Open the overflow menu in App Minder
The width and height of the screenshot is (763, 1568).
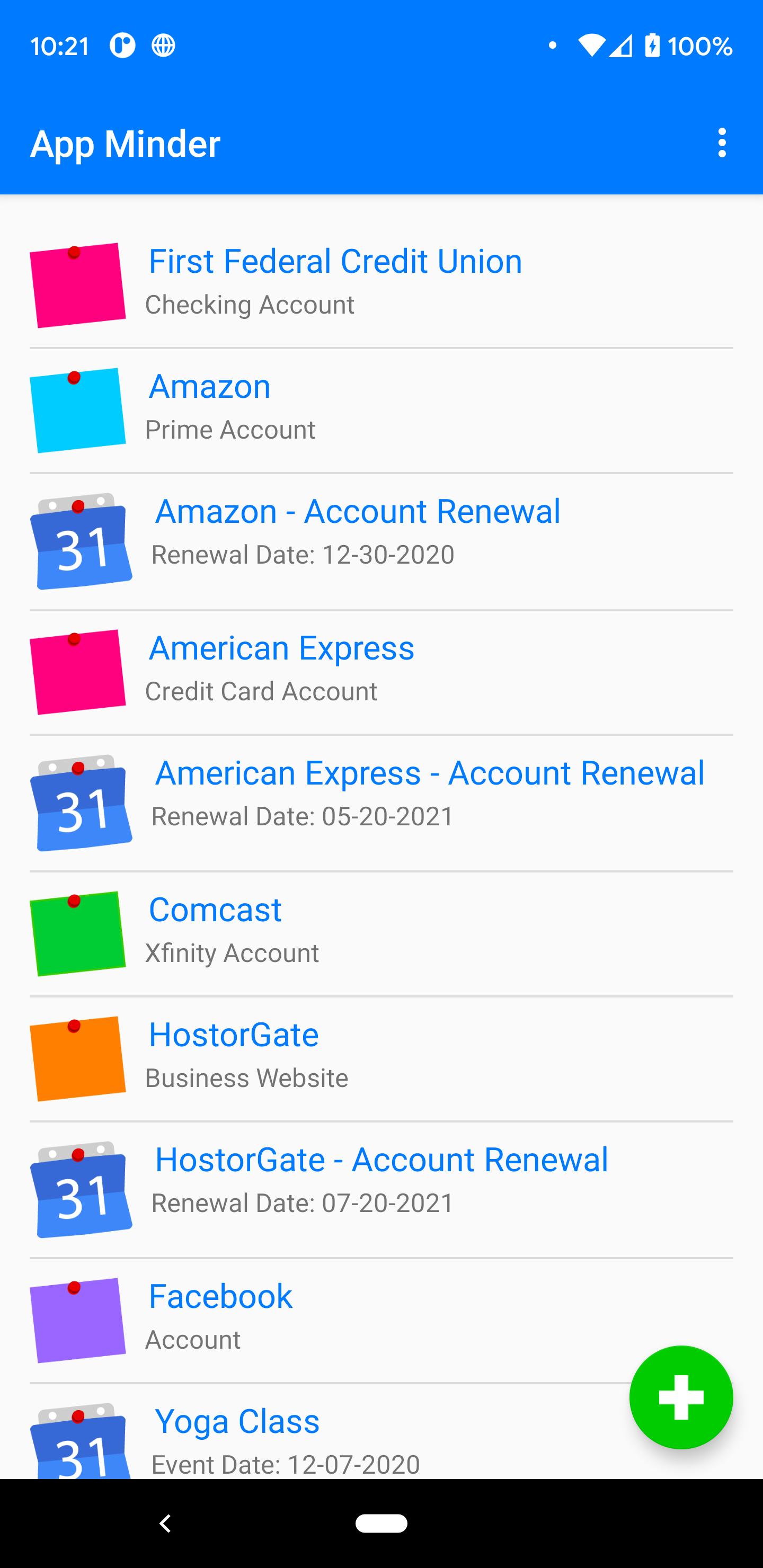722,143
